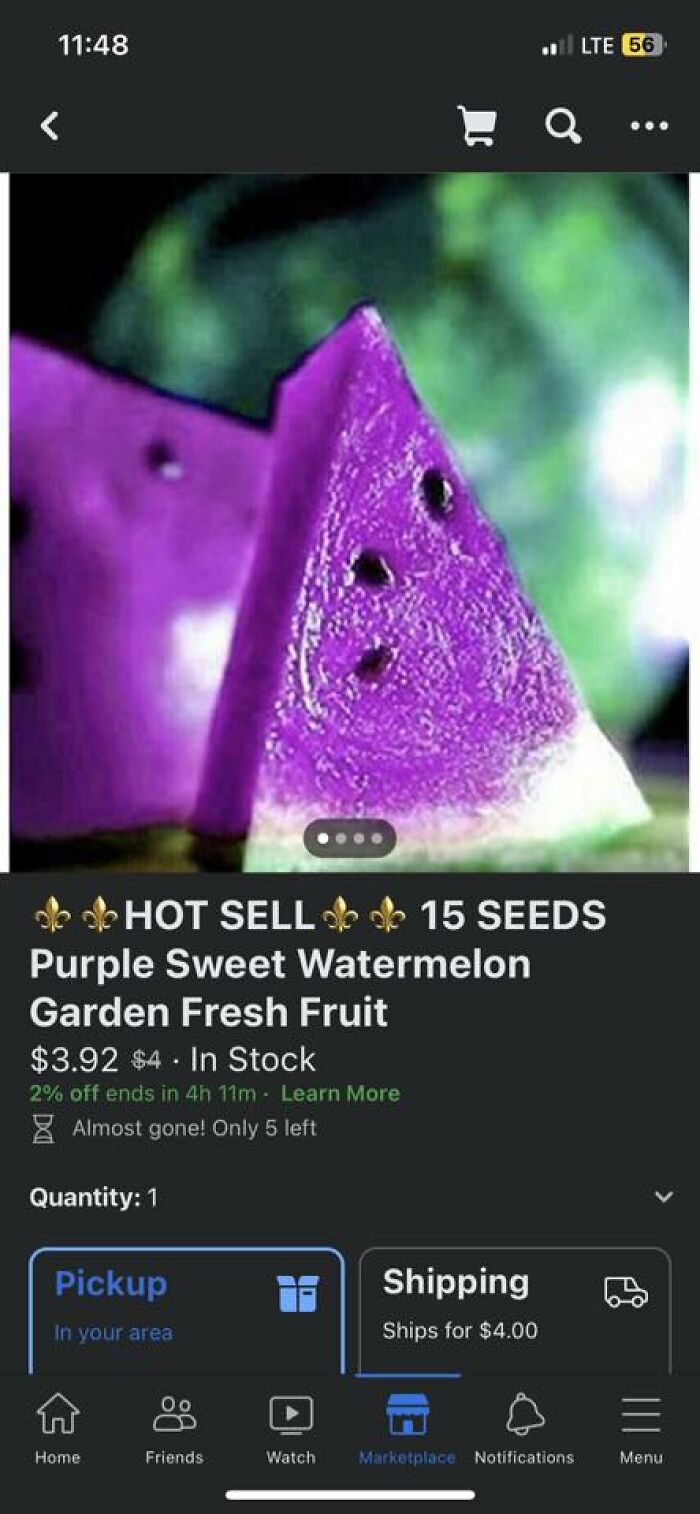The height and width of the screenshot is (1514, 700).
Task: Tap Learn More about the discount
Action: [x=340, y=1093]
